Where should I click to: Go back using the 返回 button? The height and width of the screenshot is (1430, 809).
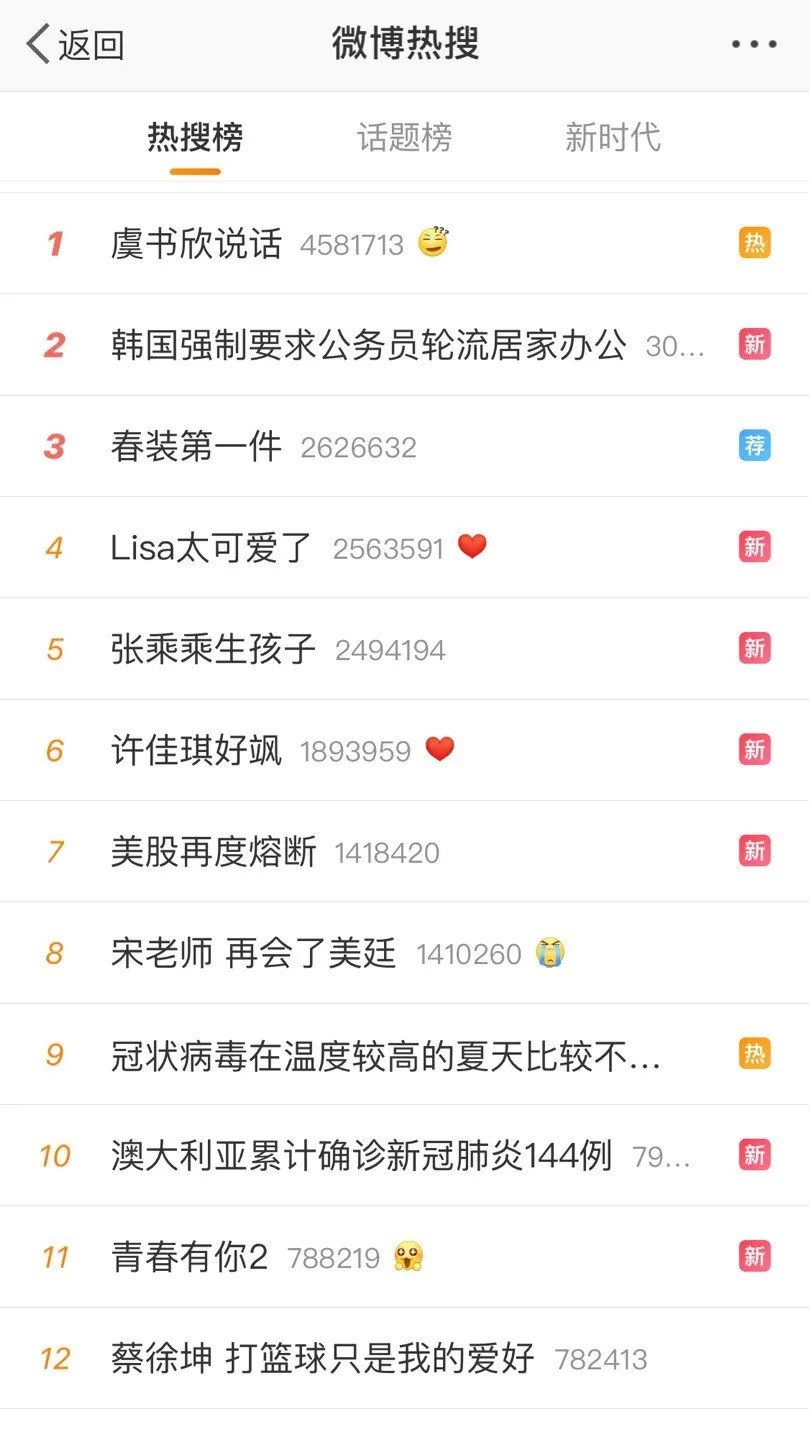(76, 45)
